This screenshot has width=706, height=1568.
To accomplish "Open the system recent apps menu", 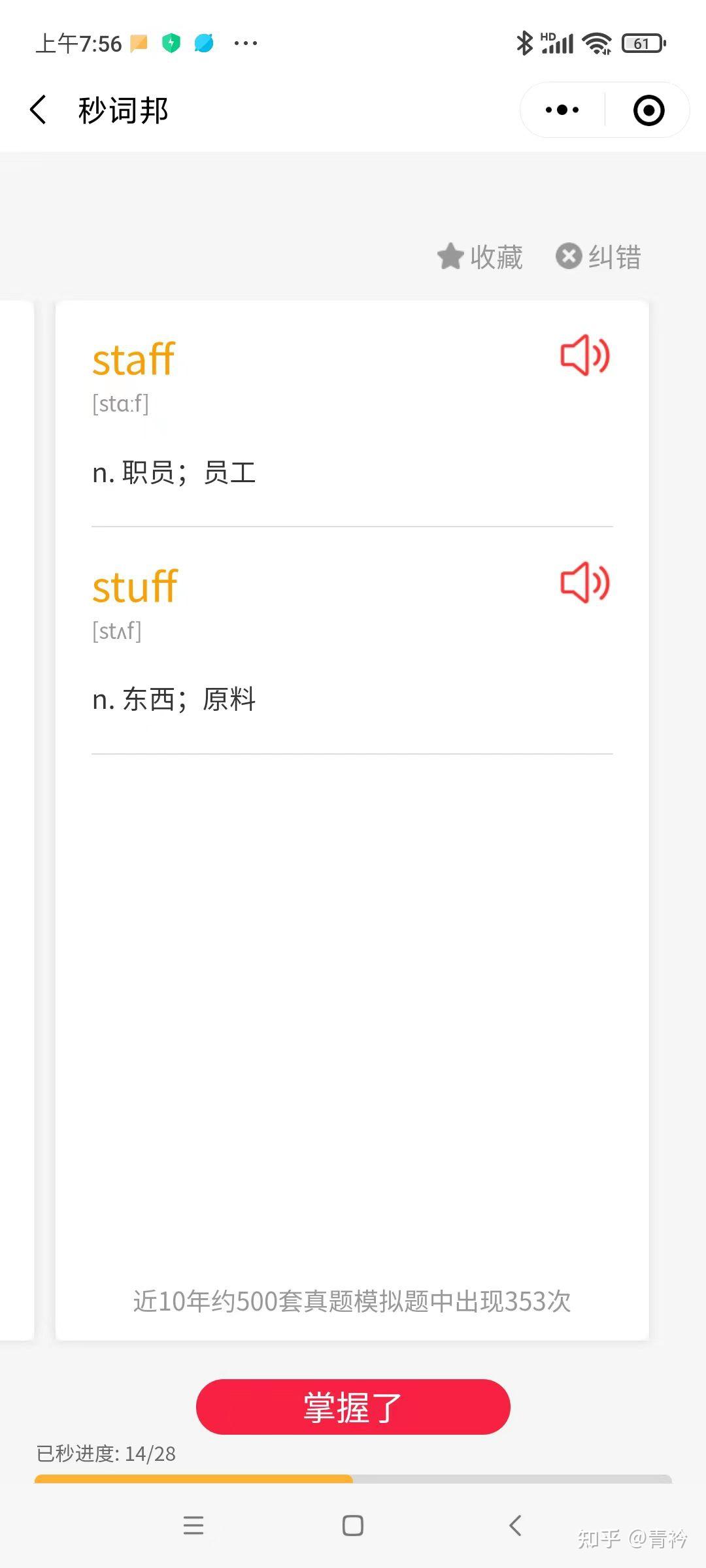I will 193,1526.
